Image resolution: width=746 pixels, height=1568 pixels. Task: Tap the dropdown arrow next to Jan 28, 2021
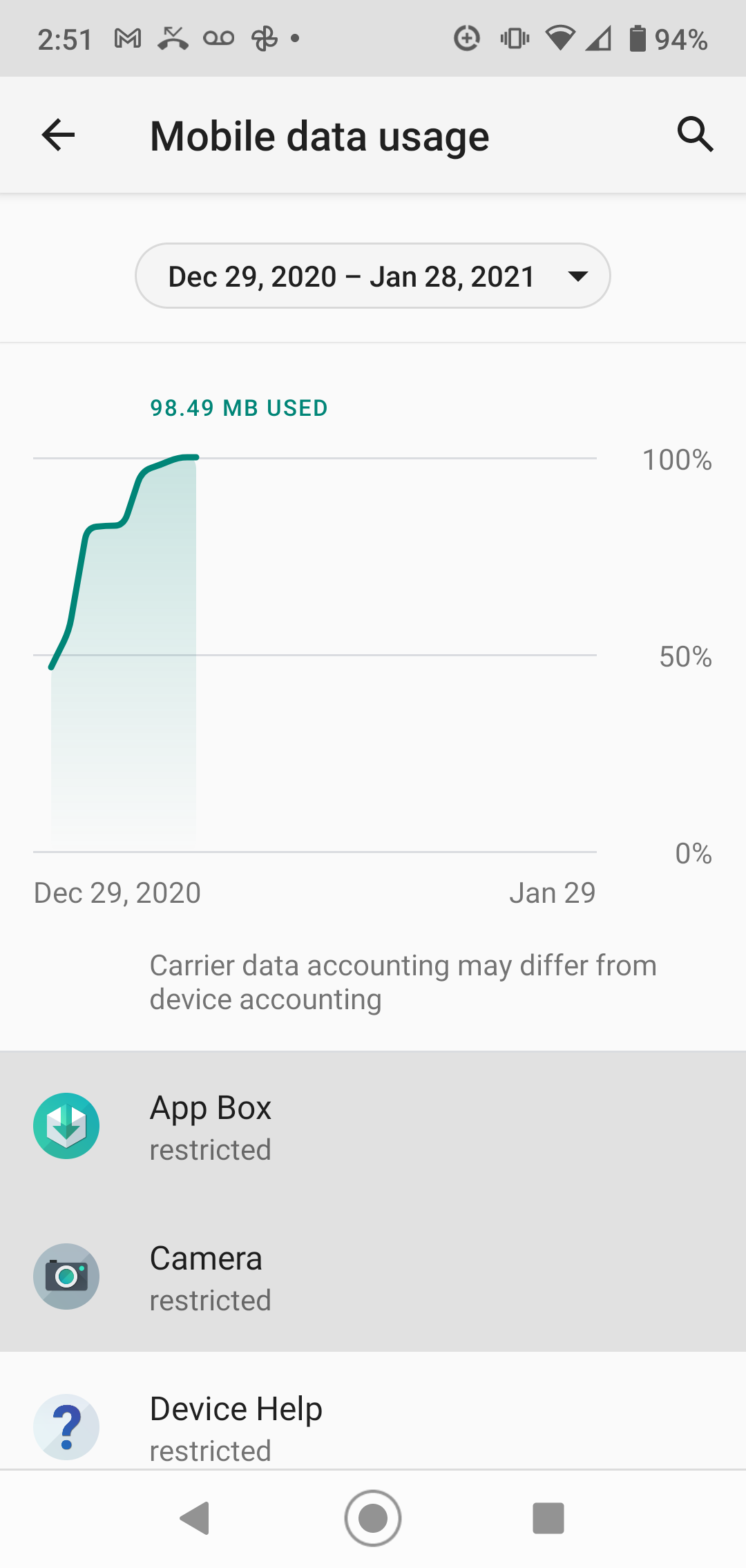tap(577, 275)
